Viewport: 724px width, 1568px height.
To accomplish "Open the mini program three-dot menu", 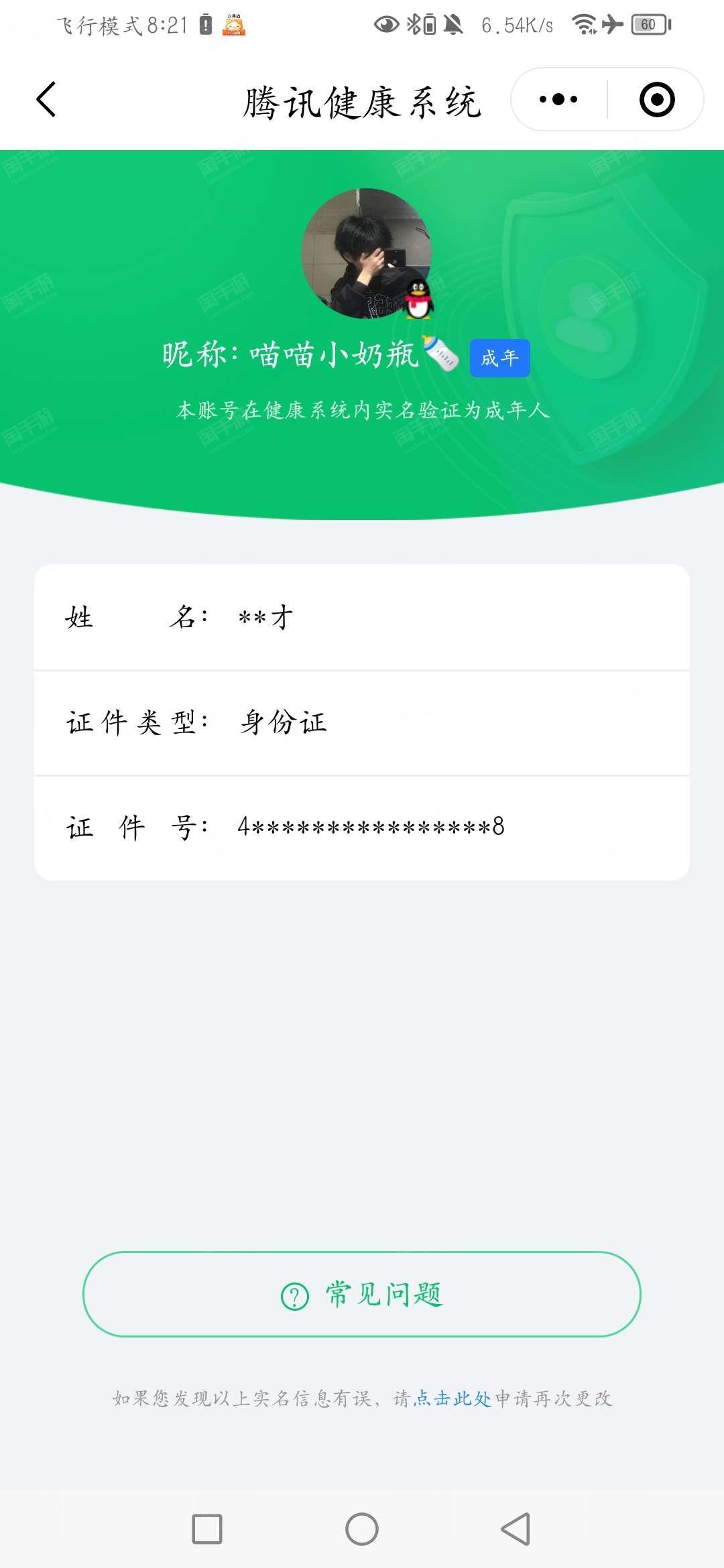I will point(558,100).
